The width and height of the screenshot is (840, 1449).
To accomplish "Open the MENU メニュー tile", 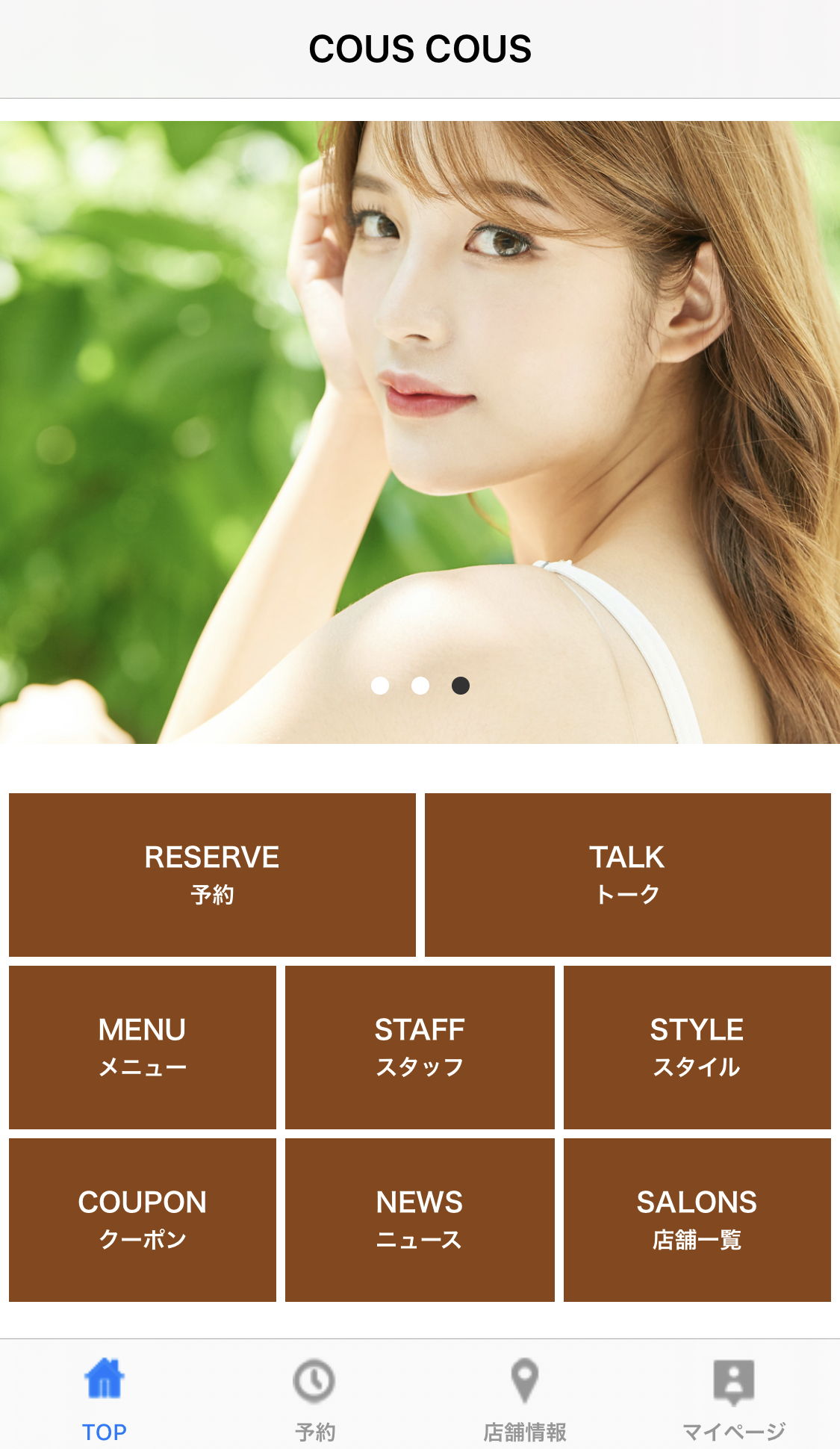I will 142,1047.
